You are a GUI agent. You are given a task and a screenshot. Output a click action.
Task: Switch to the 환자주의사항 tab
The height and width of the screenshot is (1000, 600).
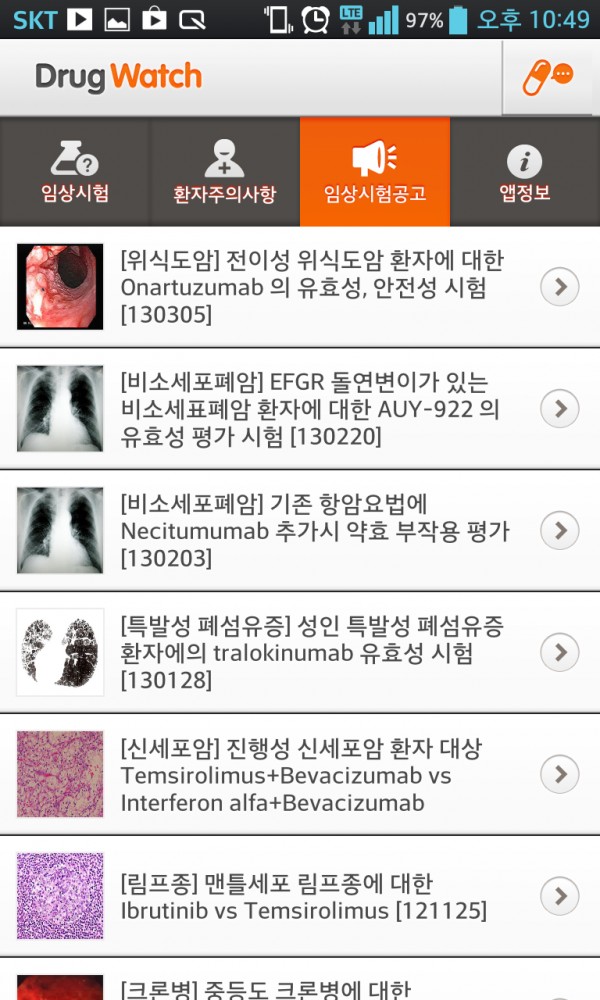[225, 172]
